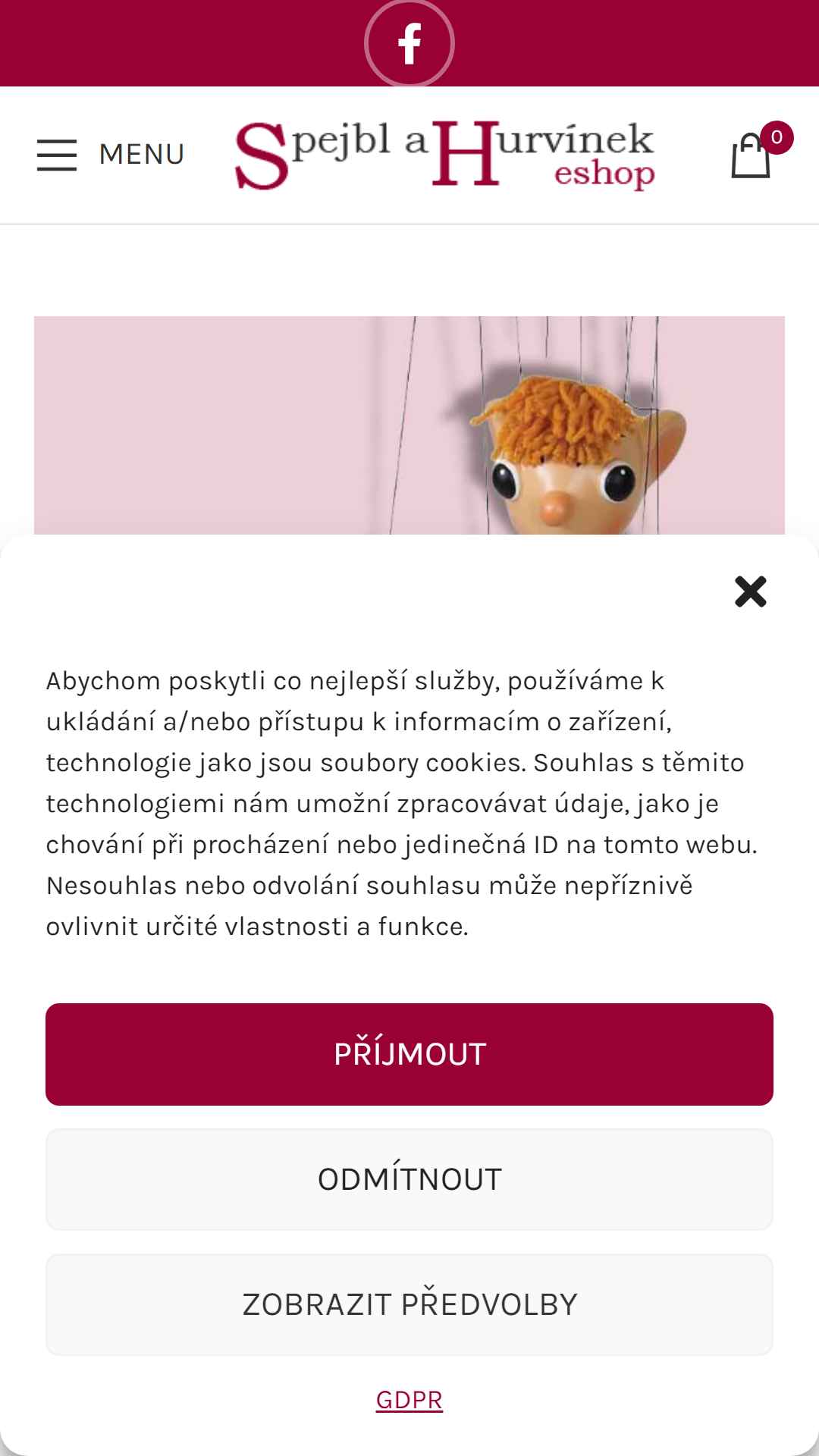Accept cookies with PŘÍJMOUT
The image size is (819, 1456).
point(409,1054)
